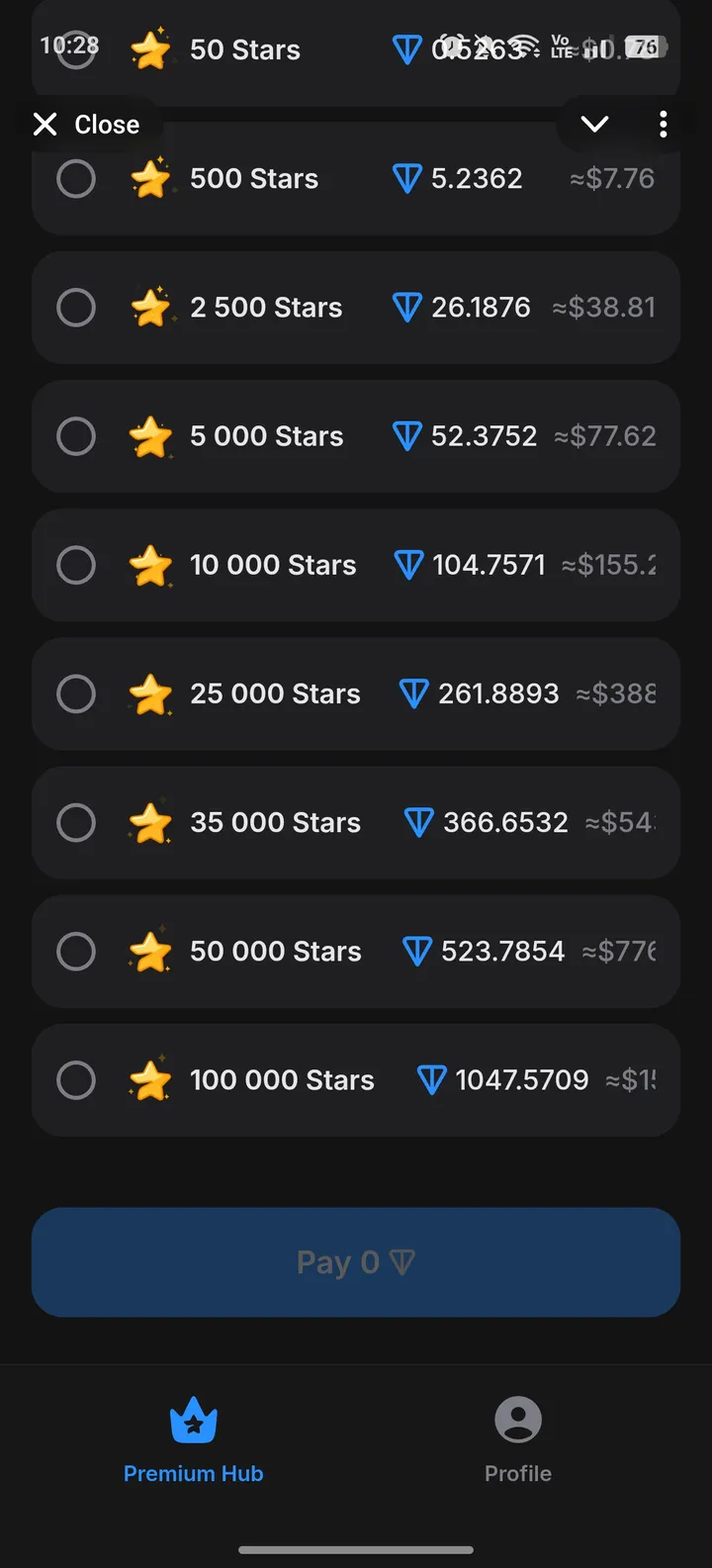Select the 10 000 Stars package row
Viewport: 712px width, 1568px height.
[x=356, y=565]
